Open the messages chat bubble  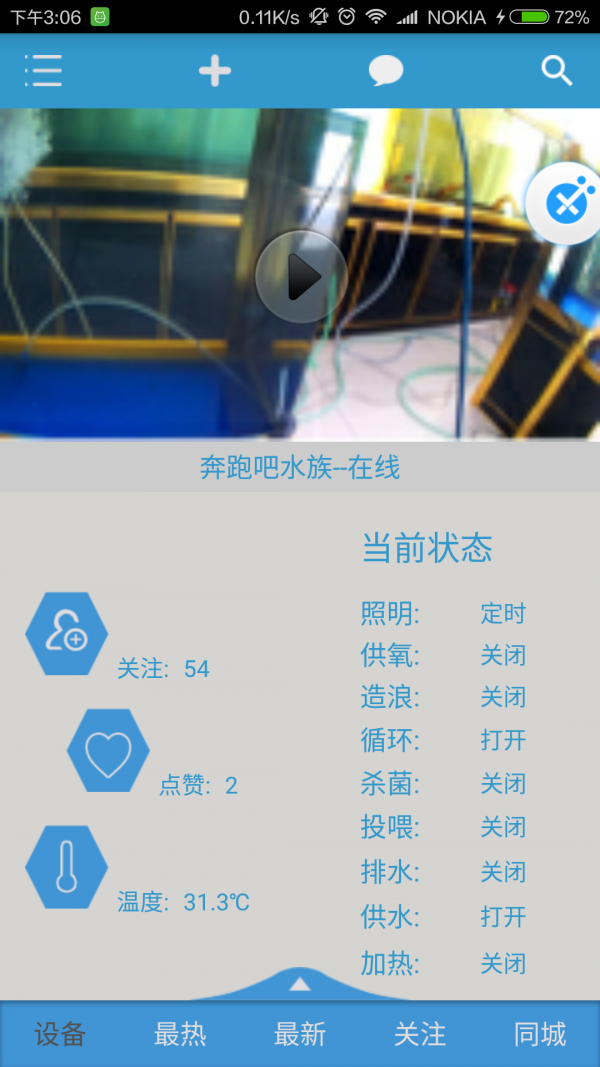tap(386, 70)
